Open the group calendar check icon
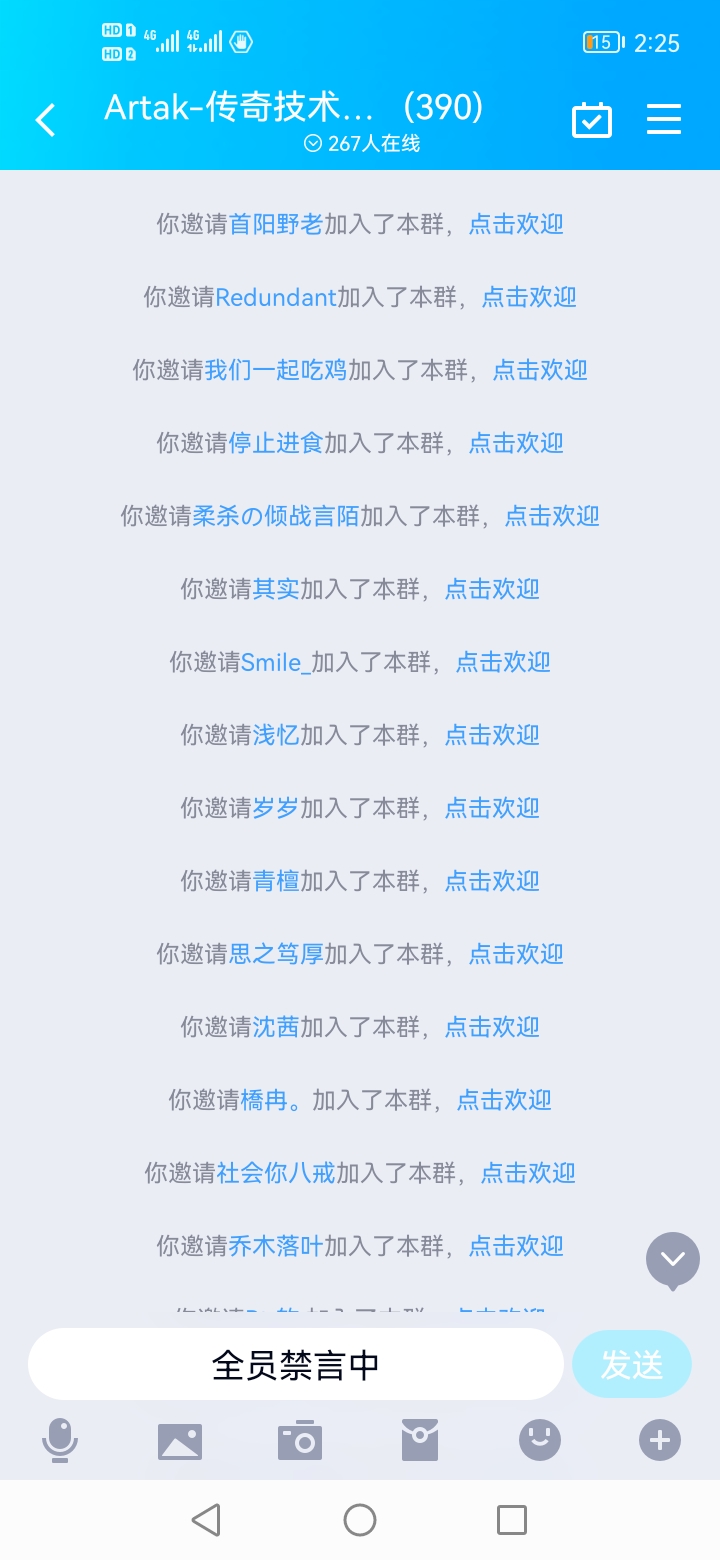 [592, 120]
